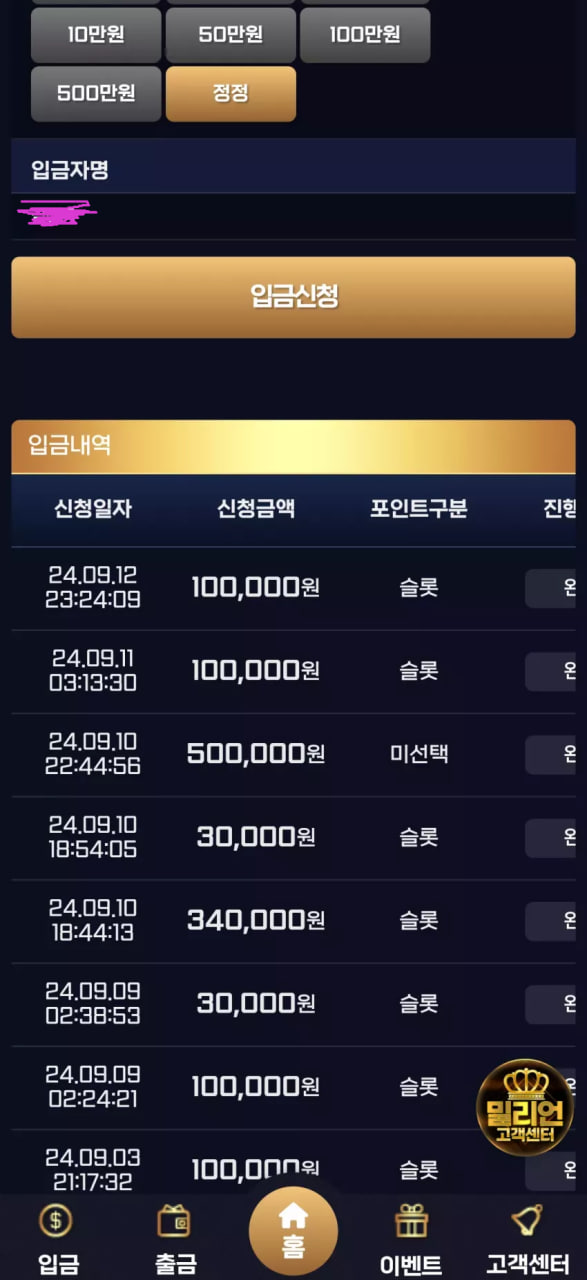The height and width of the screenshot is (1280, 587).
Task: Switch to the 출금 withdrawal tab
Action: tap(176, 1240)
